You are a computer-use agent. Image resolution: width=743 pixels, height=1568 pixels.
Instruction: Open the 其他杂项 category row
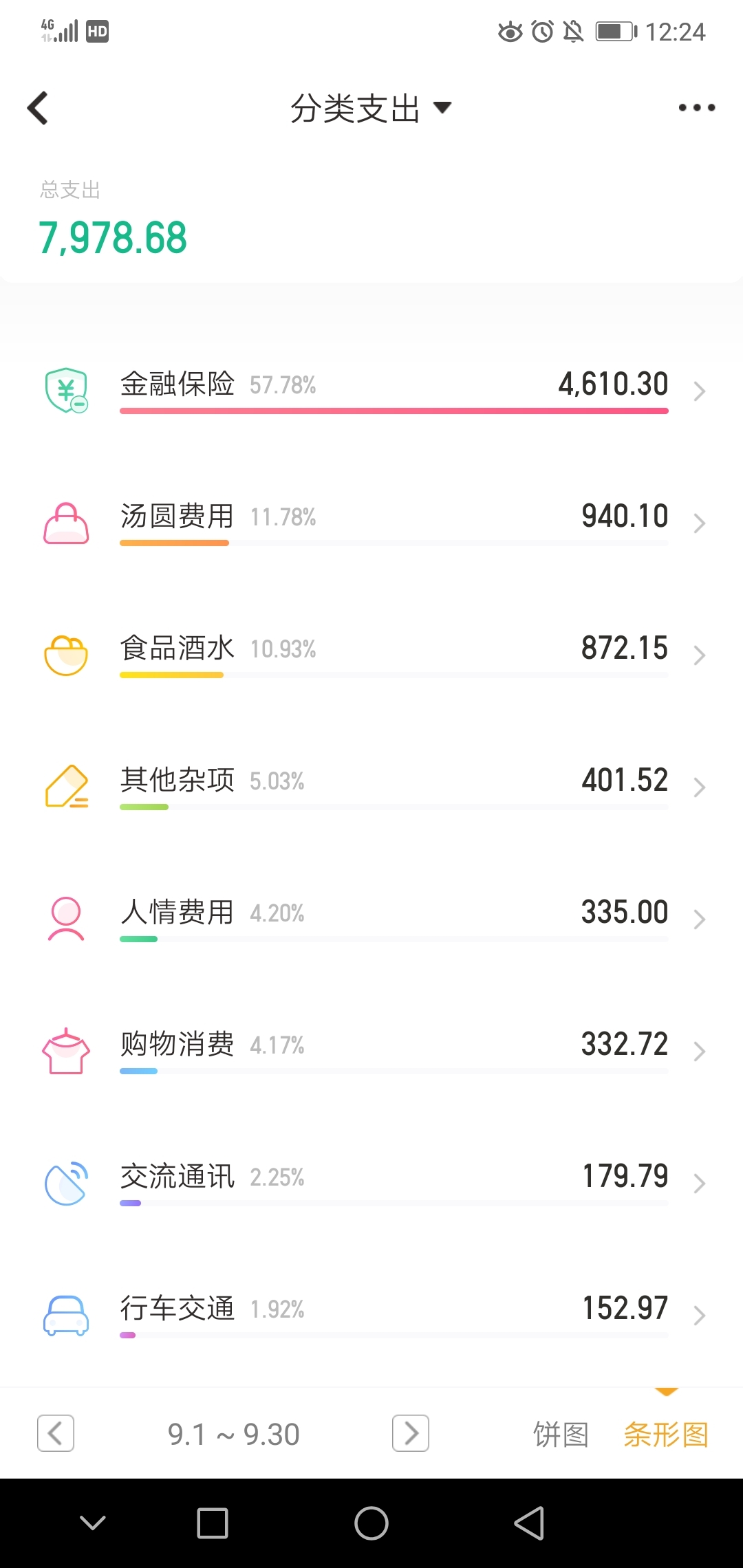click(x=371, y=787)
